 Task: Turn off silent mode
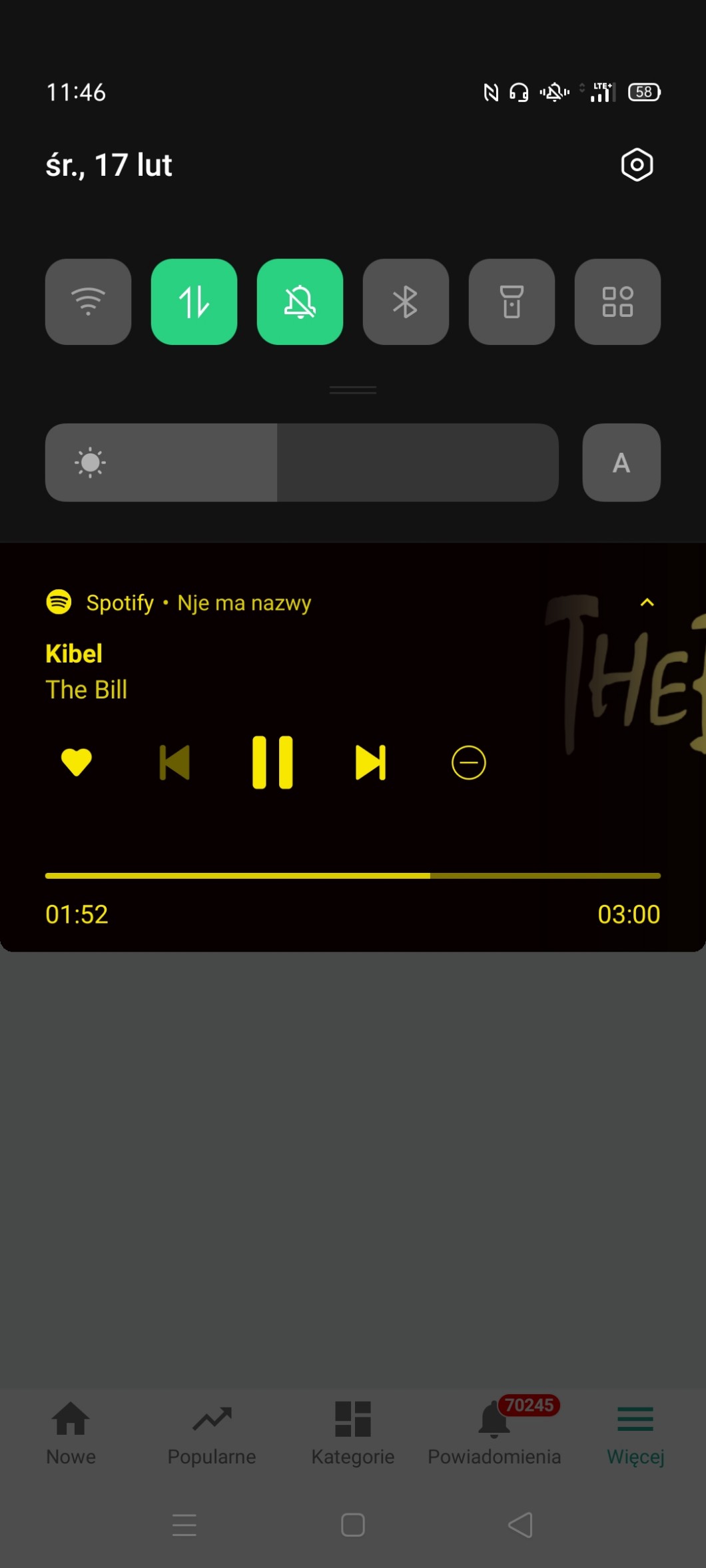tap(300, 302)
